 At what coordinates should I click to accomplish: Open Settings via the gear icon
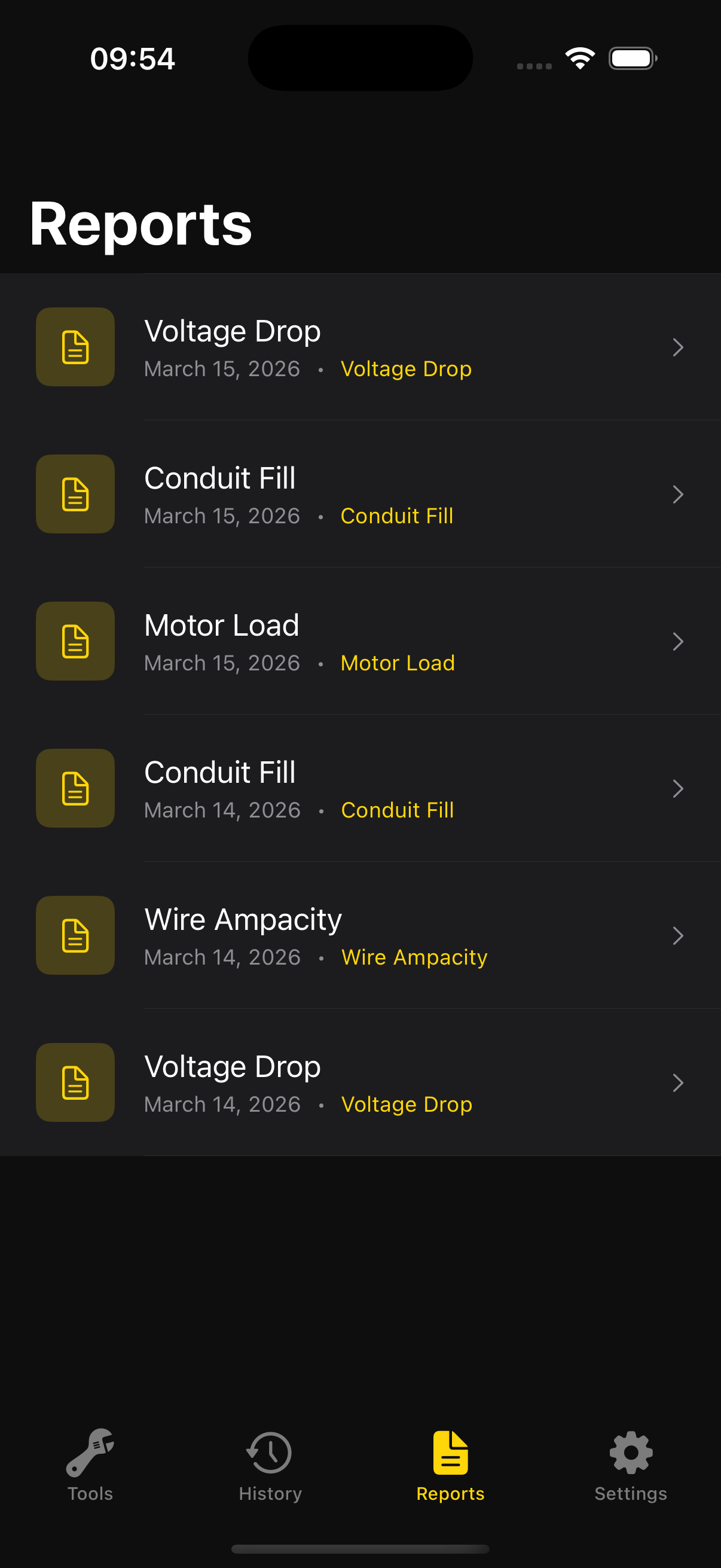pyautogui.click(x=630, y=1454)
